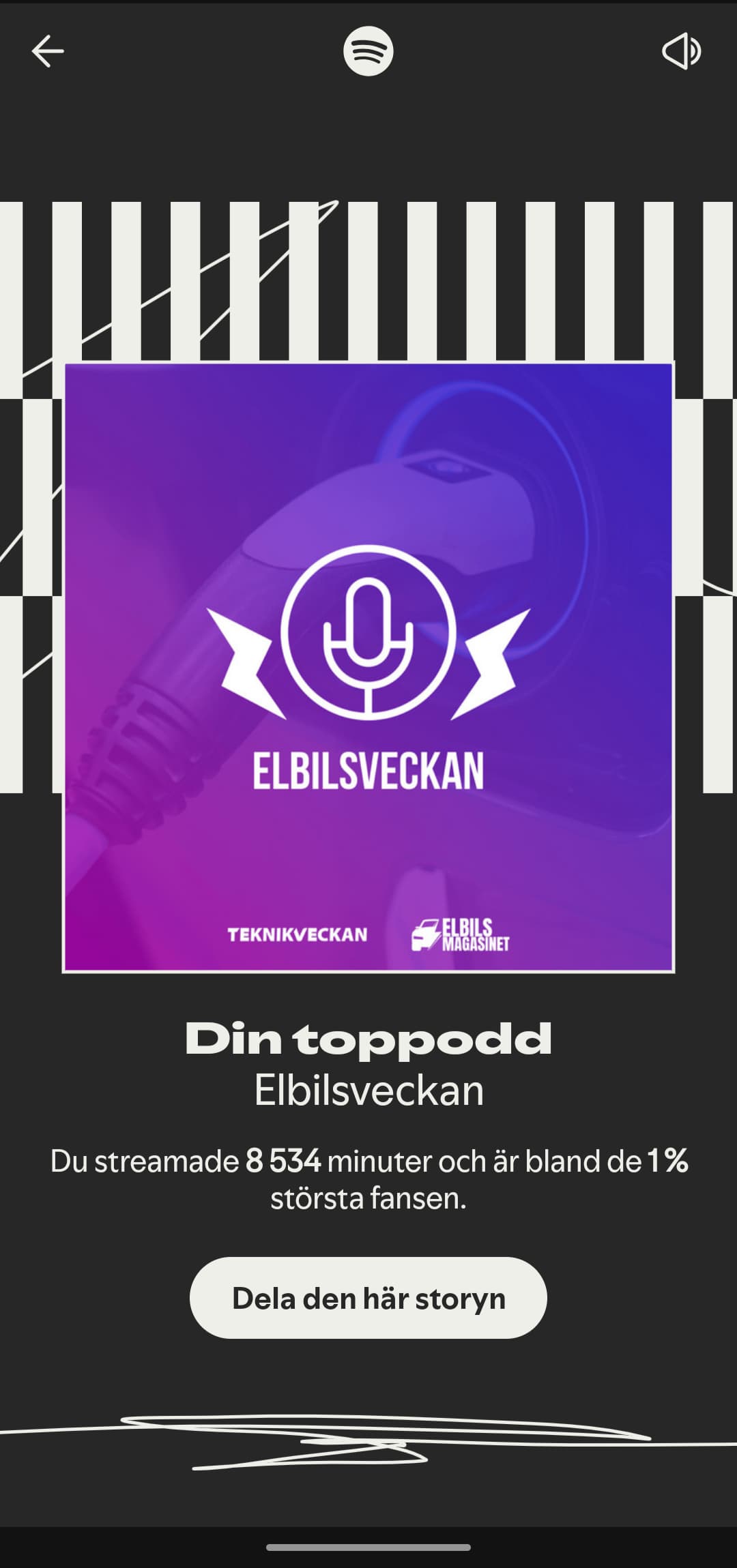Viewport: 737px width, 1568px height.
Task: Mute the story sound
Action: click(681, 51)
